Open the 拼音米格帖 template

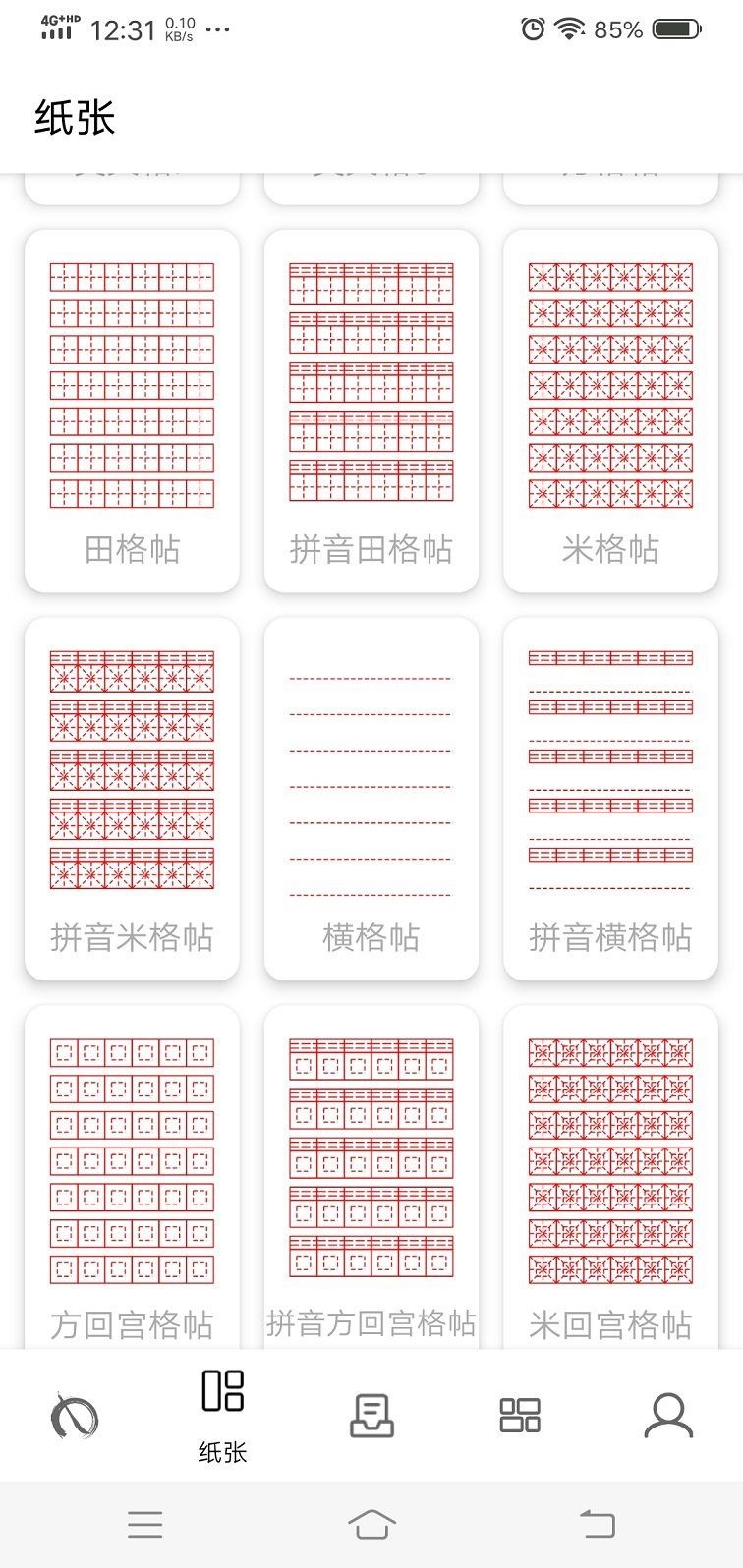[x=132, y=798]
